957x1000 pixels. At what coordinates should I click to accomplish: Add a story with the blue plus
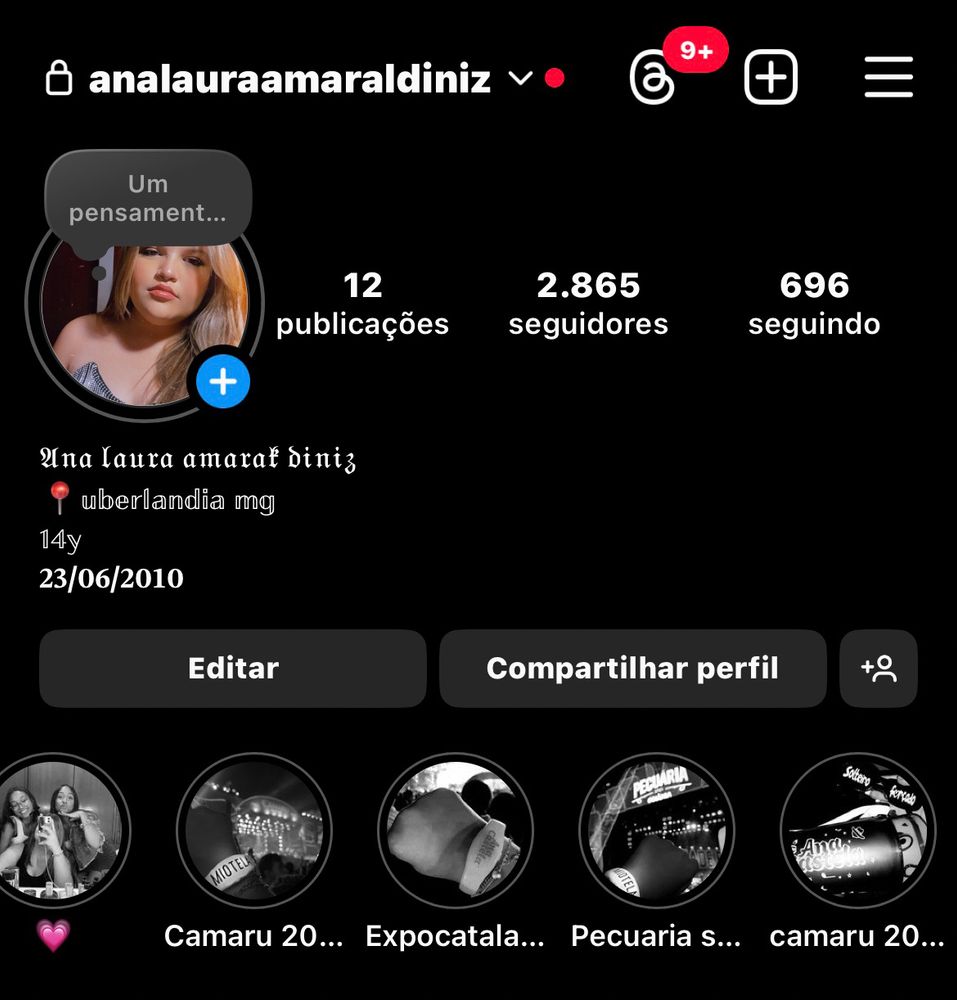coord(223,382)
